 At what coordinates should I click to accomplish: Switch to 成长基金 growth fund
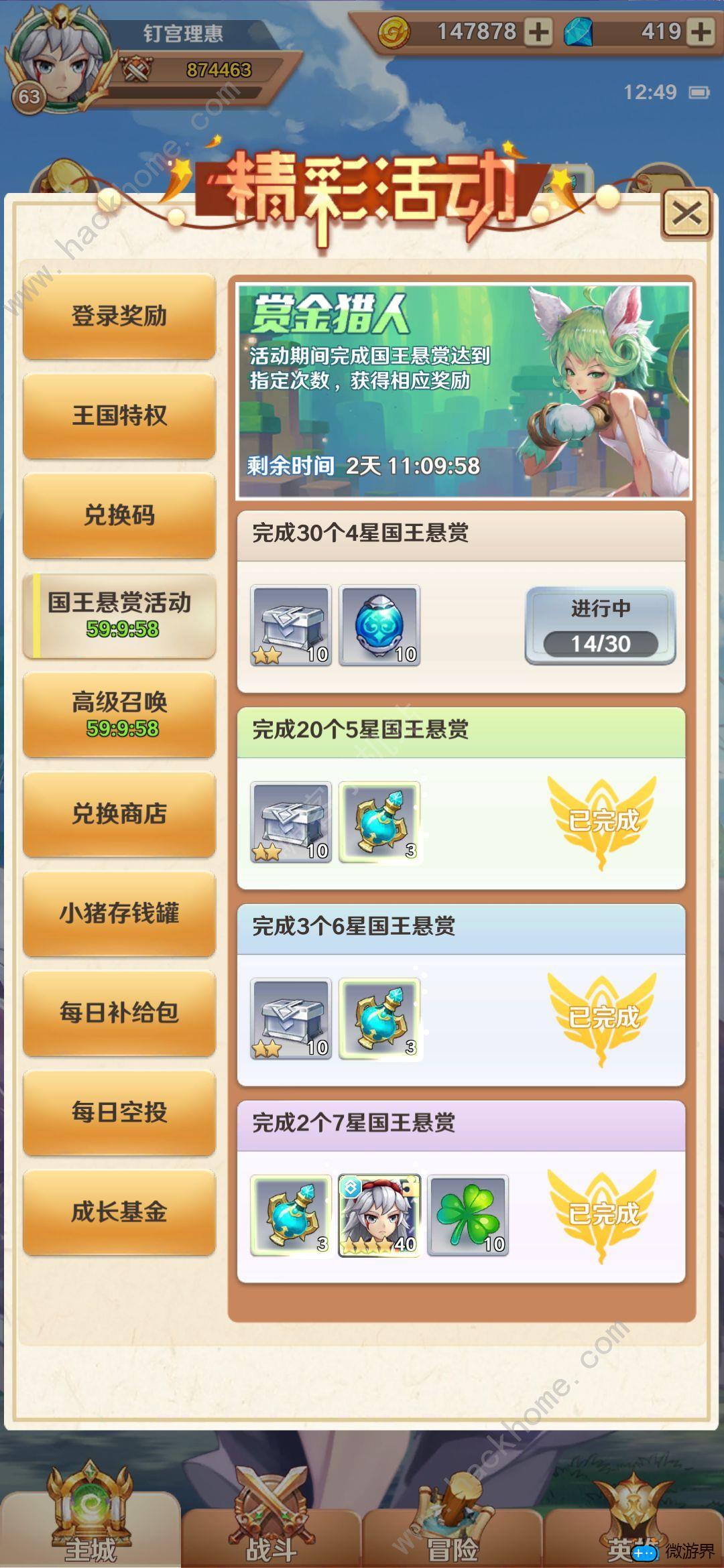[119, 1212]
